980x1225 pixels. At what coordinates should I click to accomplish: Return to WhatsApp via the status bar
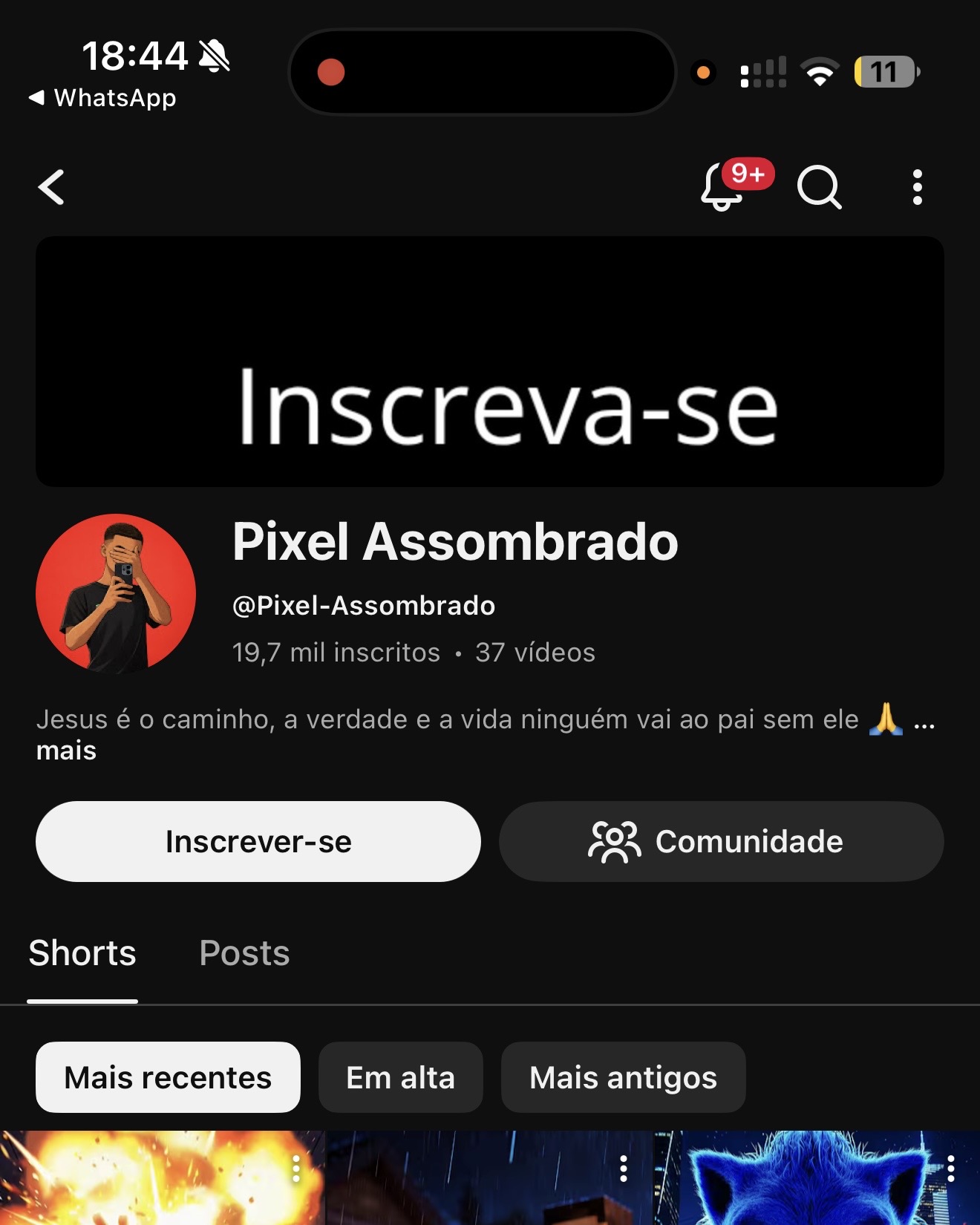103,98
